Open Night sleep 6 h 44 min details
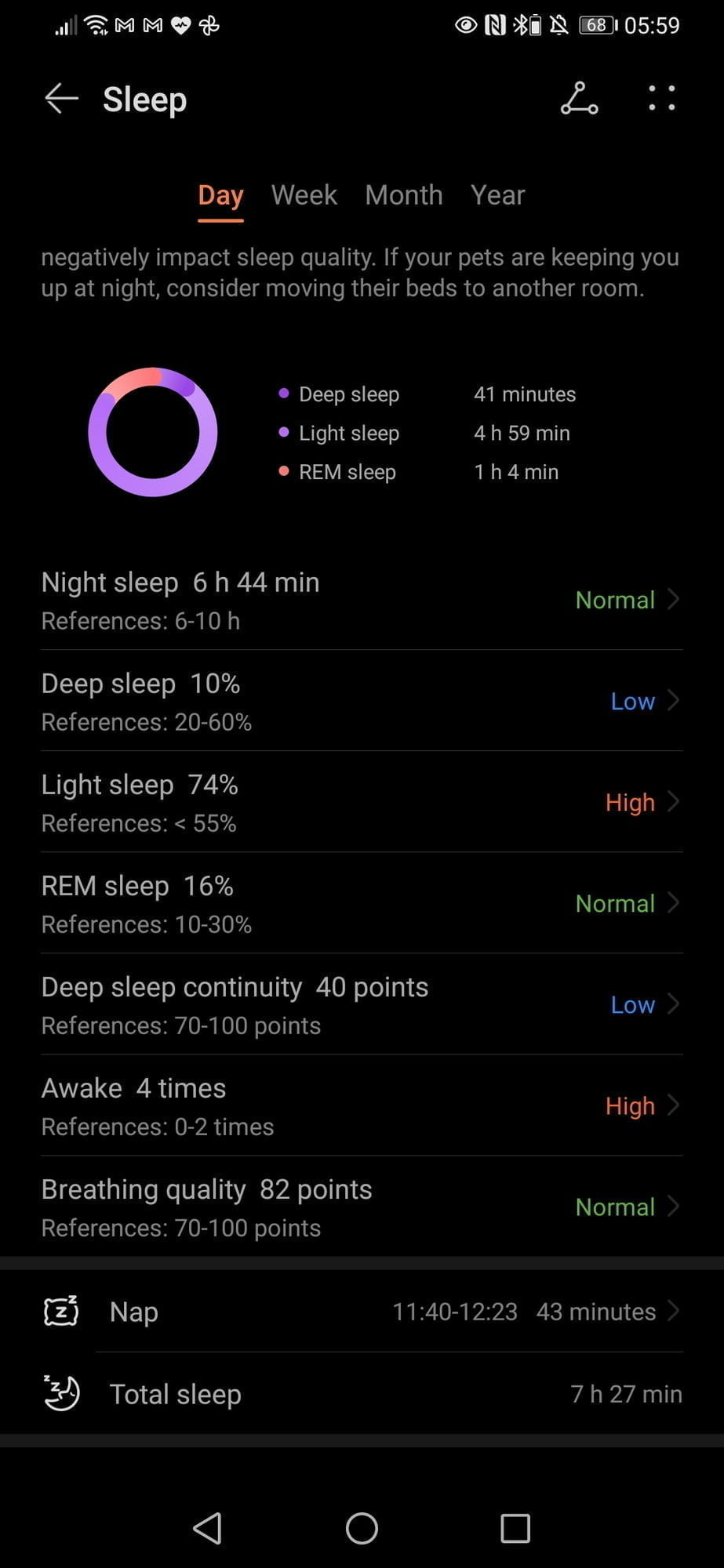Image resolution: width=724 pixels, height=1568 pixels. pyautogui.click(x=361, y=600)
